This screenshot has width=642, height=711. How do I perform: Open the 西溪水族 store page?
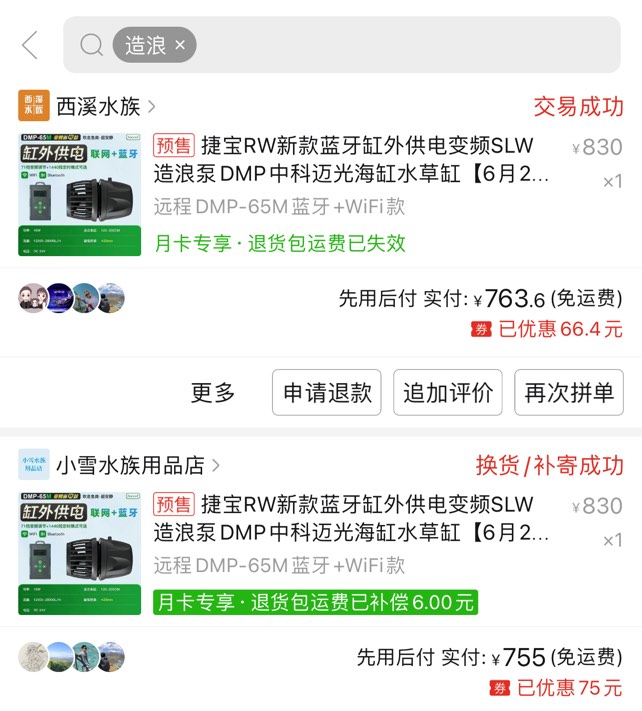tap(98, 106)
